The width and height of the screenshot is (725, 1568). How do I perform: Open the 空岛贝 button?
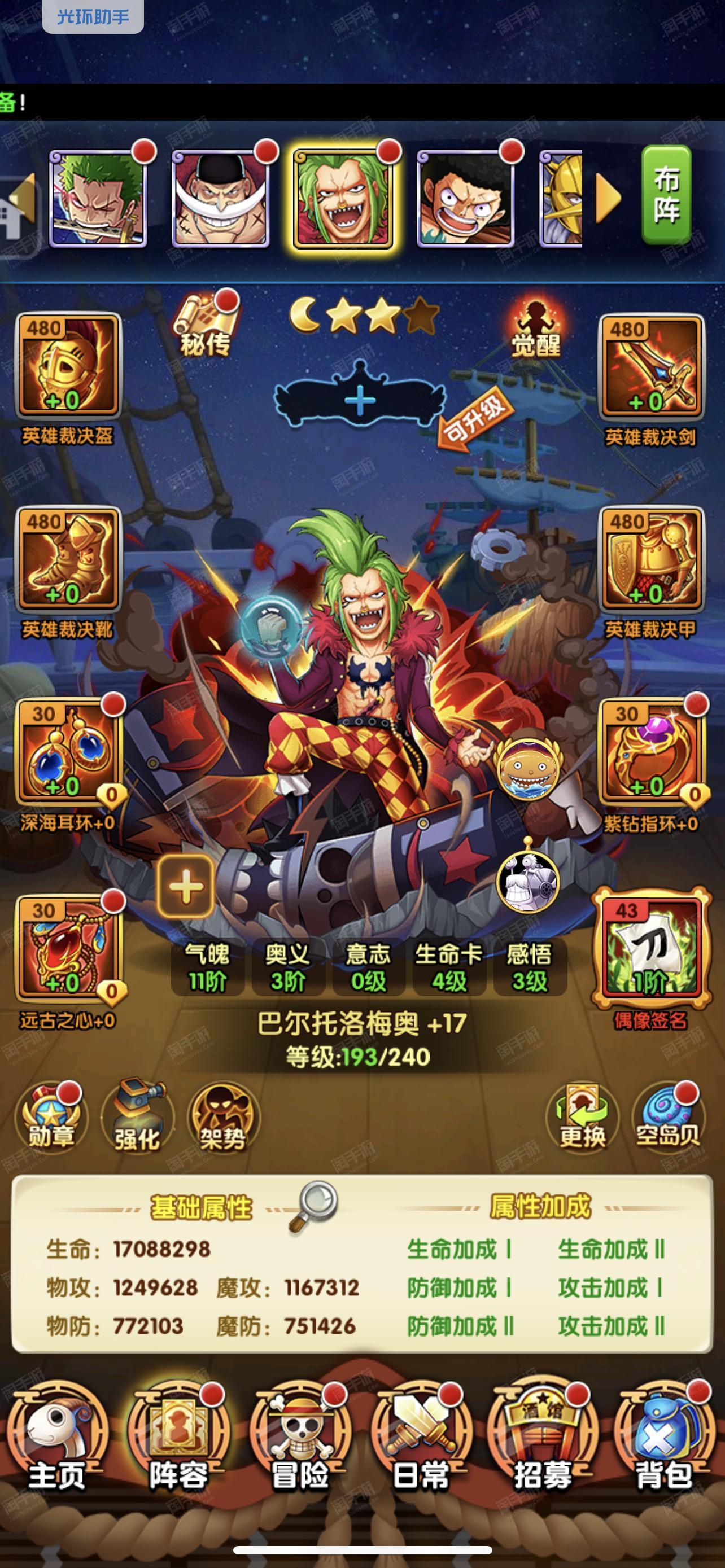(x=669, y=1118)
